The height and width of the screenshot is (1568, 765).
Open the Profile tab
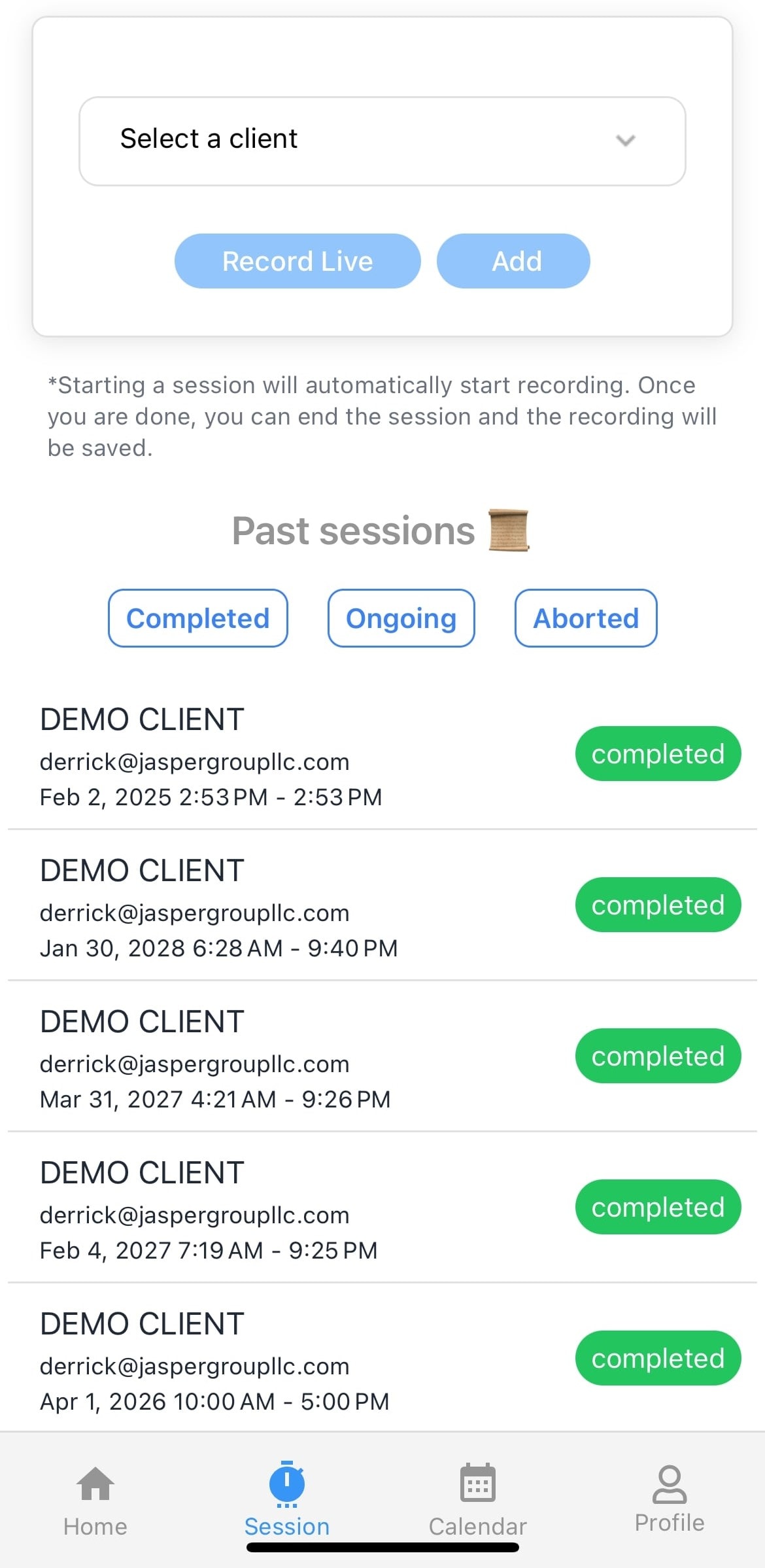pos(670,1499)
